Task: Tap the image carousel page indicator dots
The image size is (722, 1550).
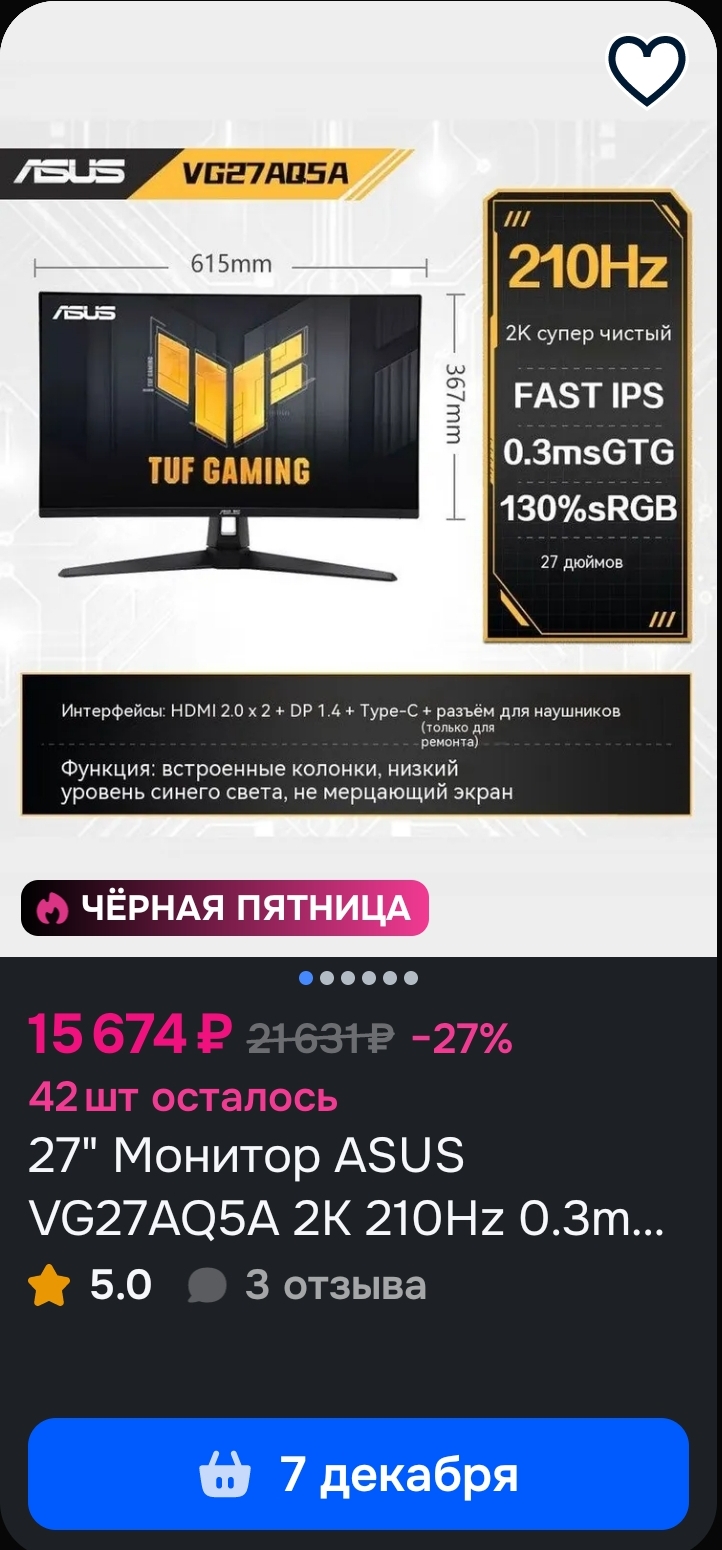Action: point(358,978)
